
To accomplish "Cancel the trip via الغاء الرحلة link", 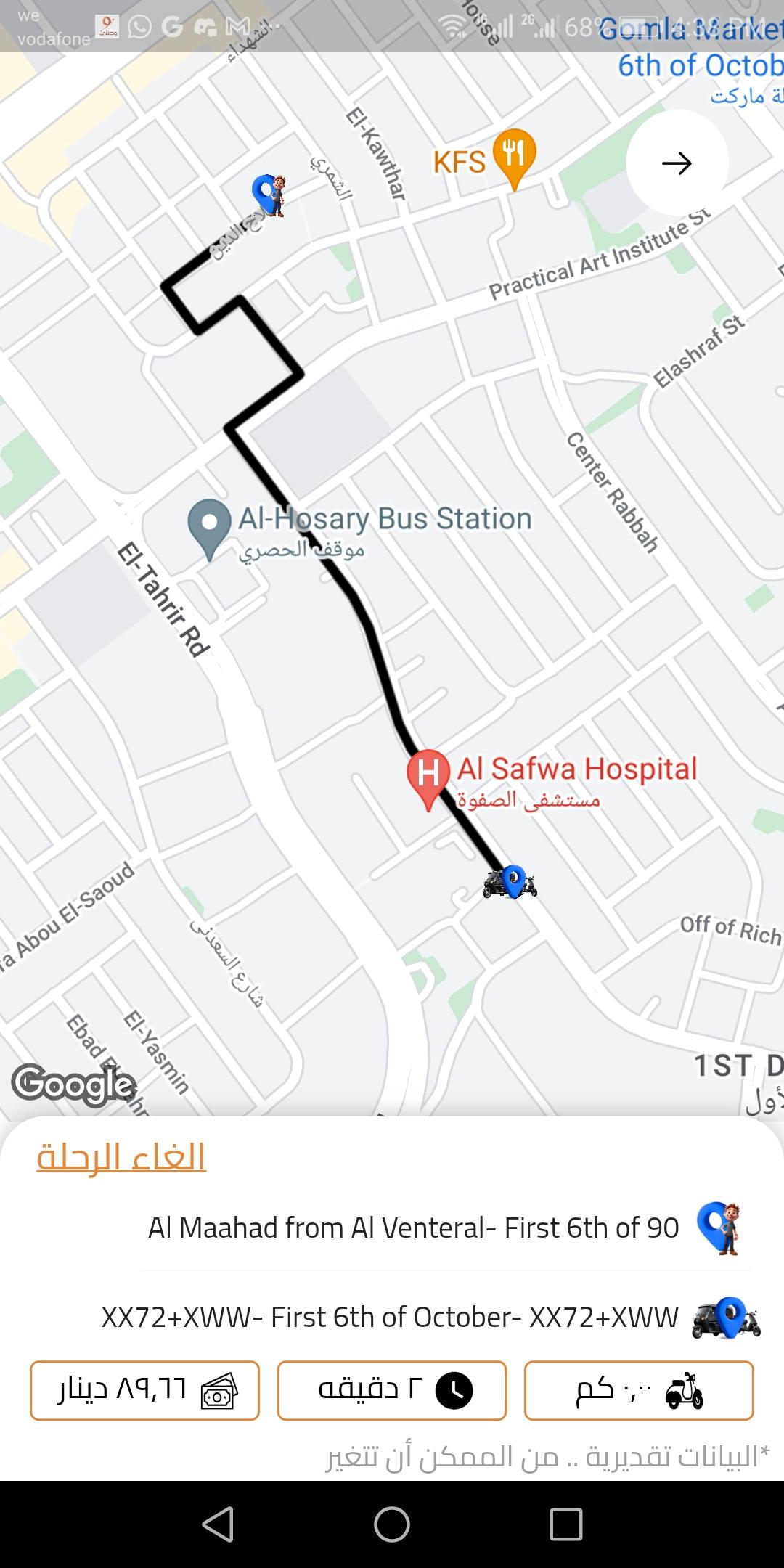I will [121, 1157].
